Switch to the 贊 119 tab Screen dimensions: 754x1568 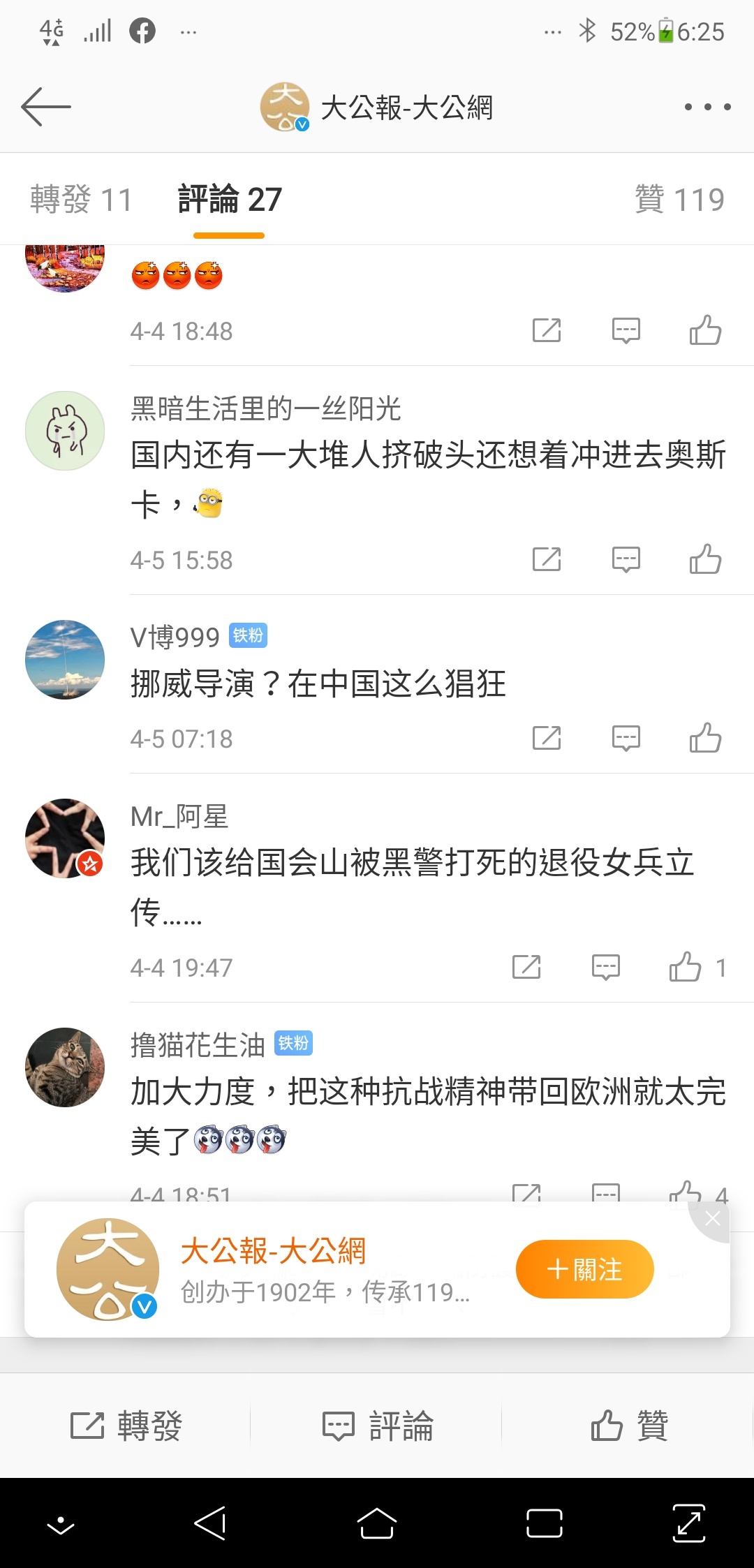[679, 200]
